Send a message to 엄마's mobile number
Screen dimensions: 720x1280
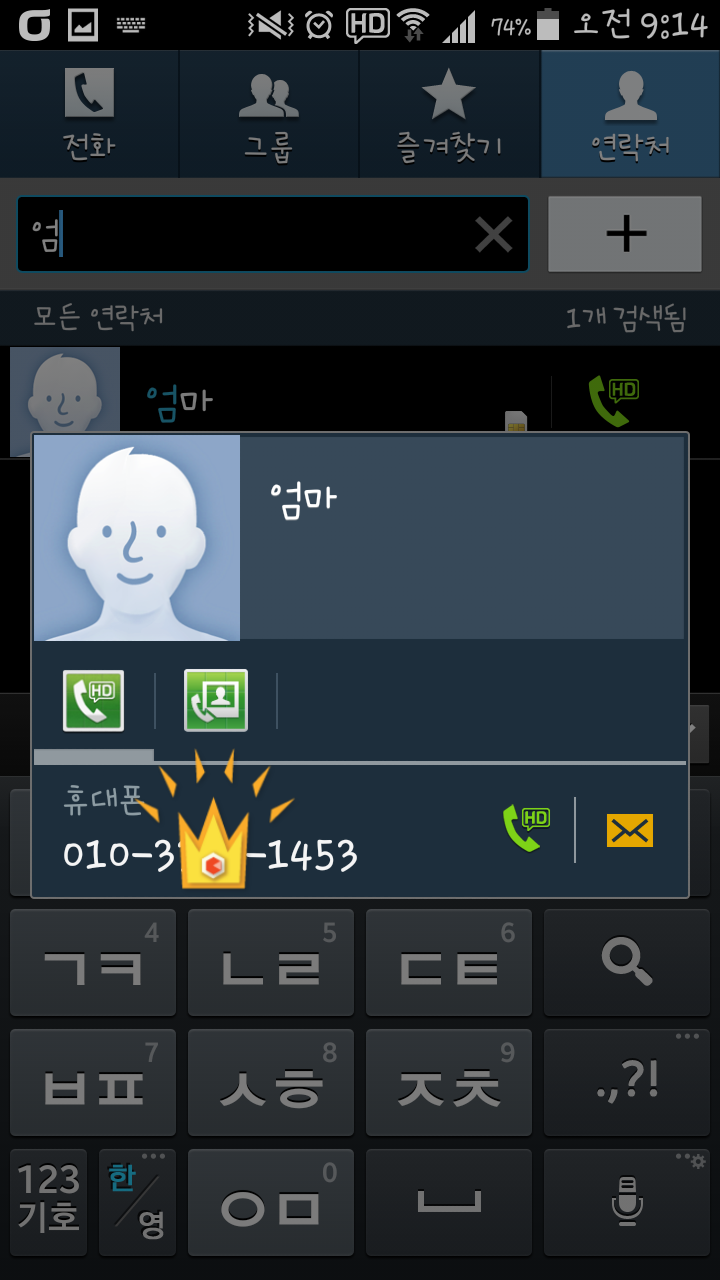tap(630, 830)
